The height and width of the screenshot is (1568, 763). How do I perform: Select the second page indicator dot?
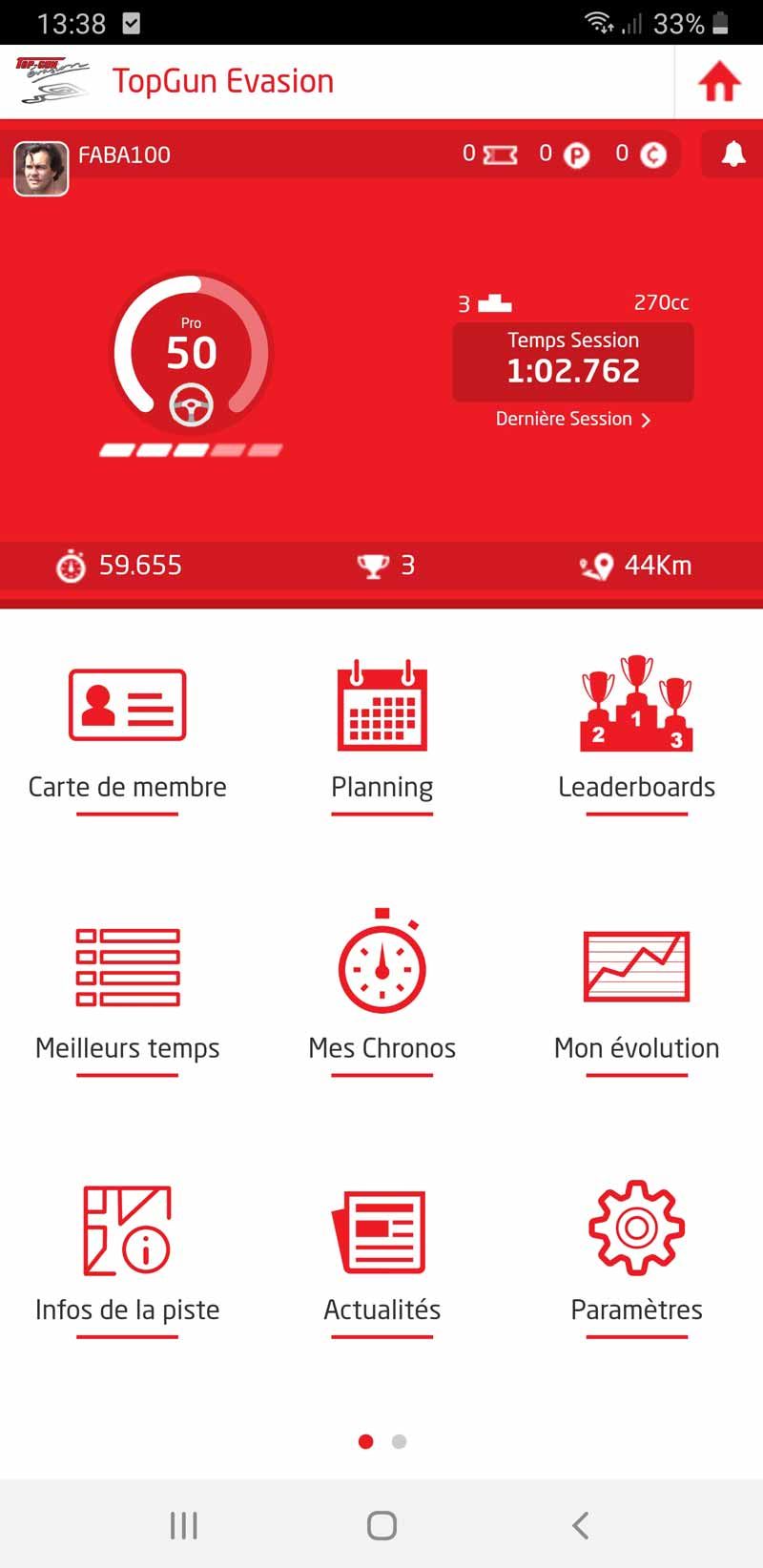point(399,1441)
